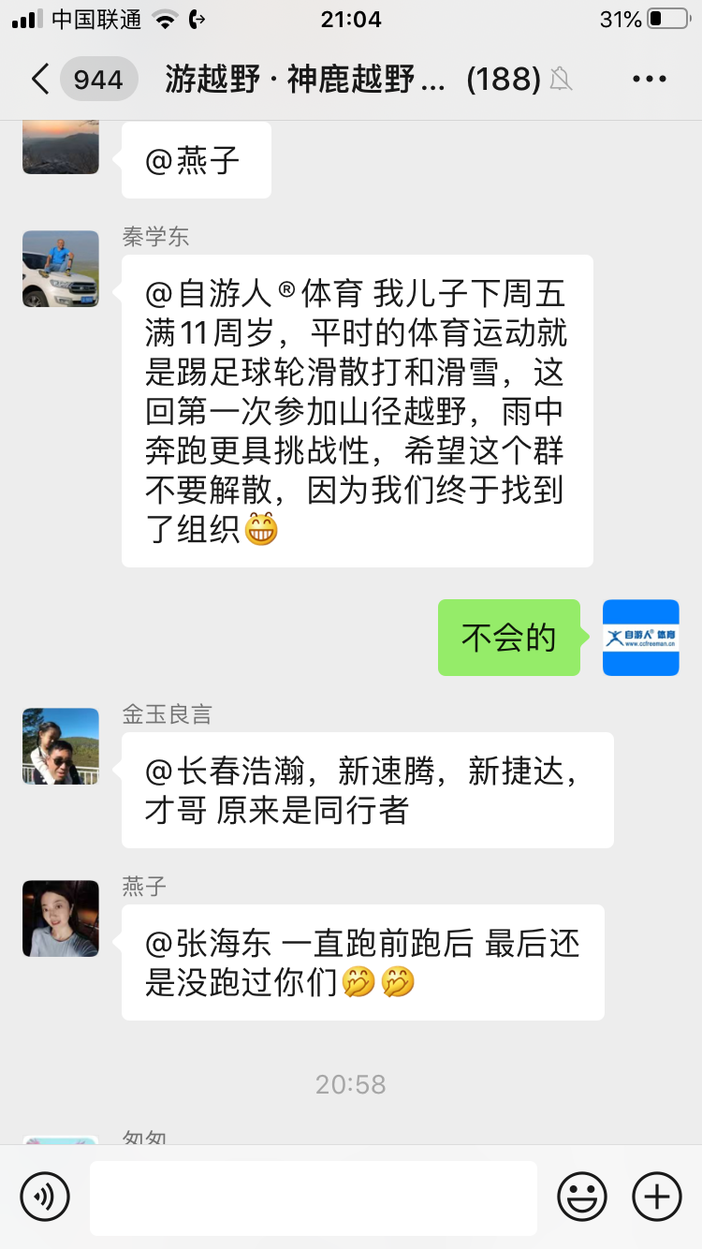Open the group chat overflow menu
702x1249 pixels.
649,79
